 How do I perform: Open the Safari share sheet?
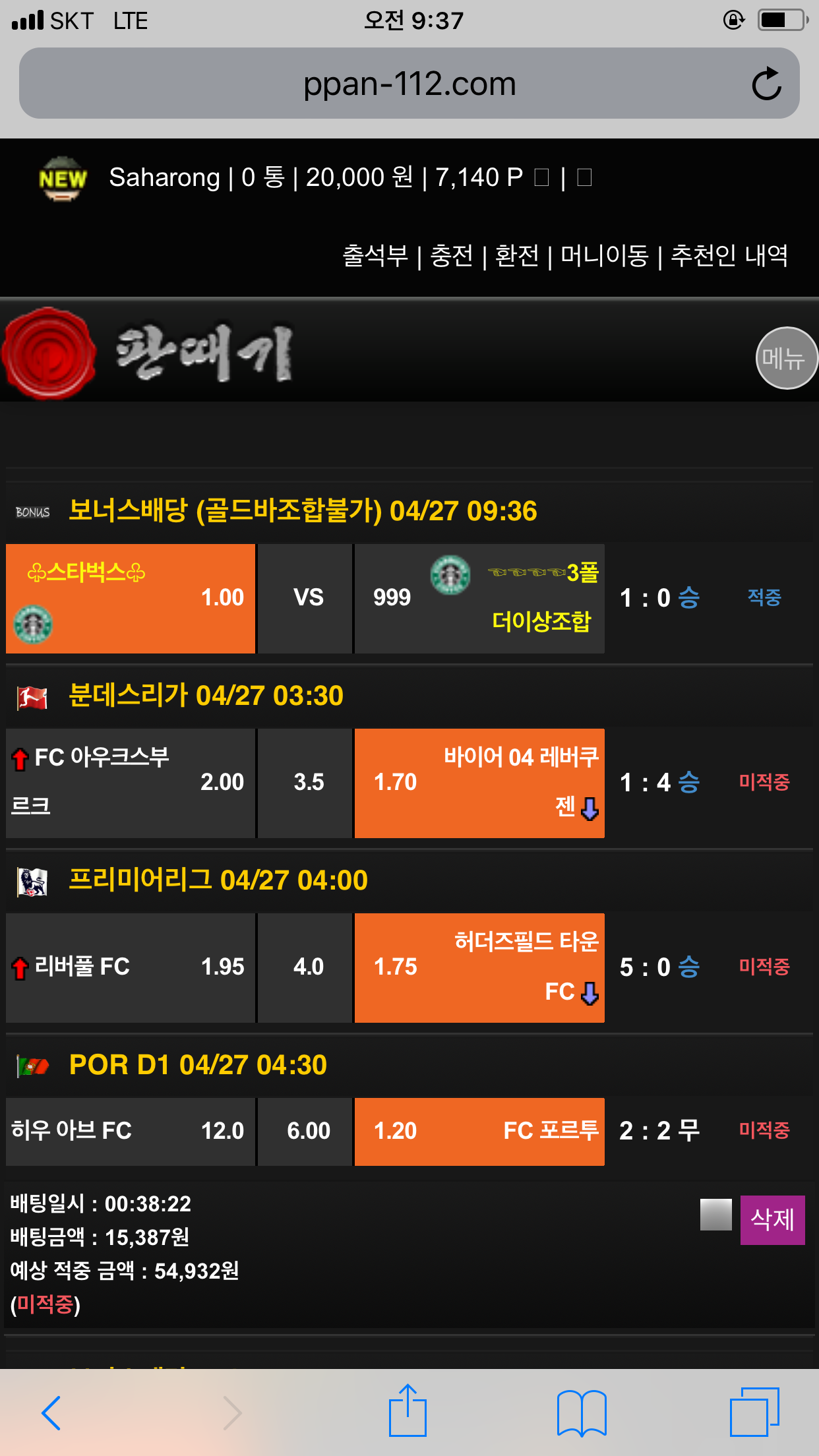pyautogui.click(x=408, y=1411)
